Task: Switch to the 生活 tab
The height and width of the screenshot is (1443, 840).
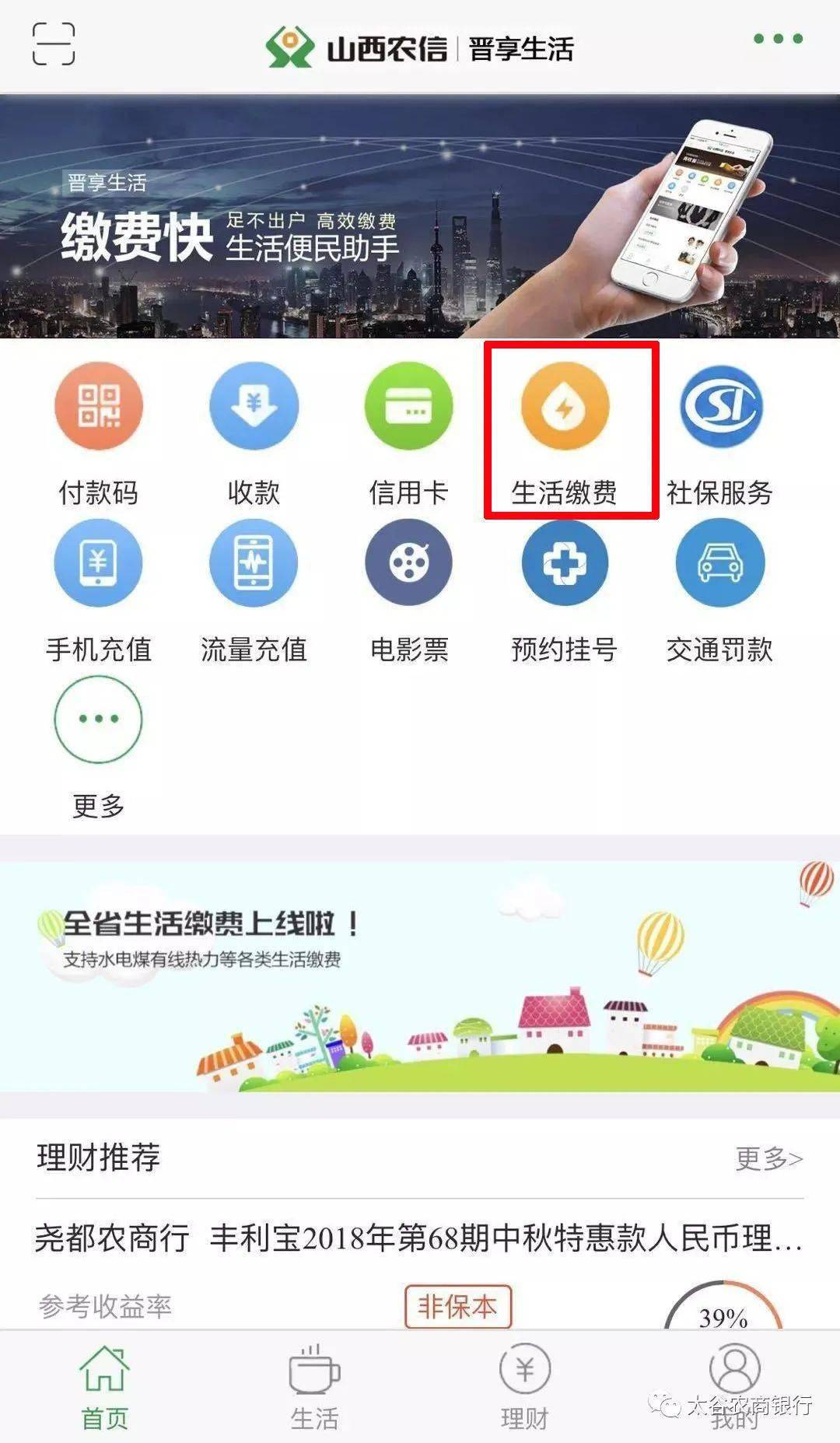Action: (x=314, y=1389)
